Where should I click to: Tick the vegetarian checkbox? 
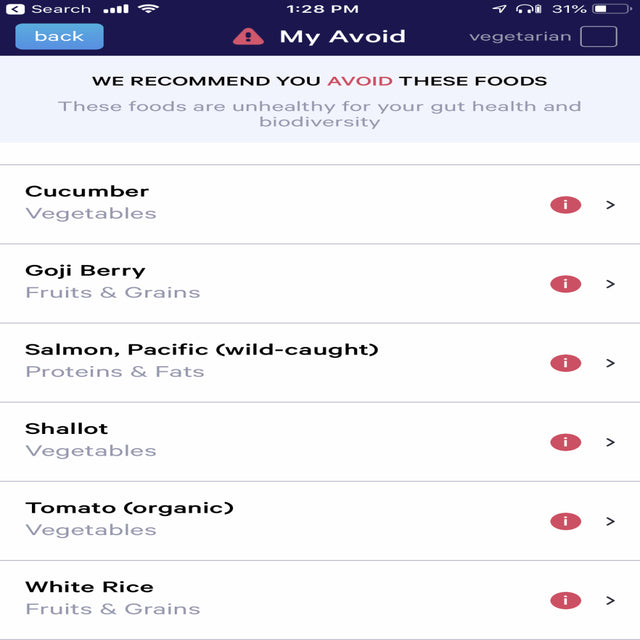[598, 37]
